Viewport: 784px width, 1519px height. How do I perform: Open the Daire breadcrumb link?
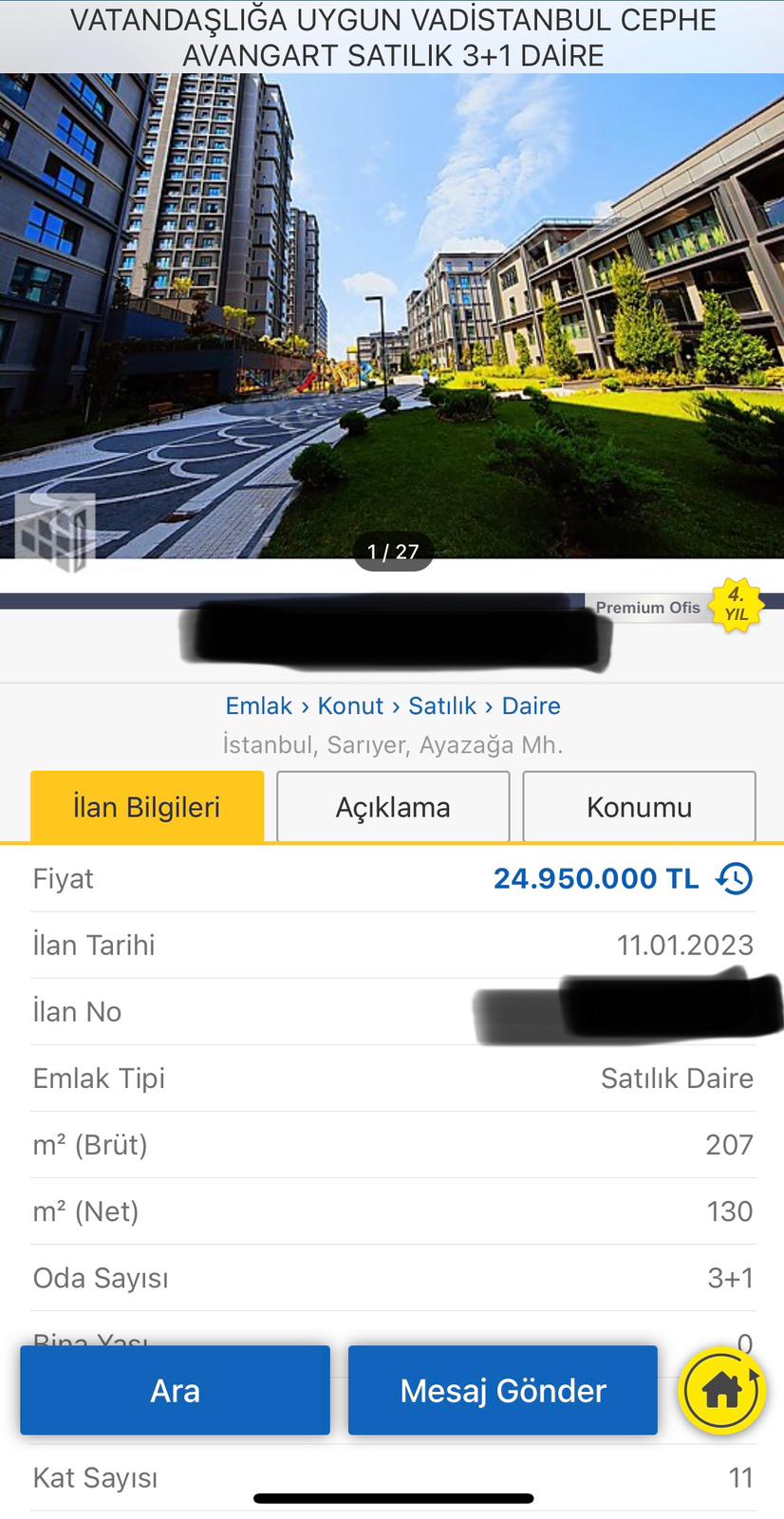(x=531, y=705)
